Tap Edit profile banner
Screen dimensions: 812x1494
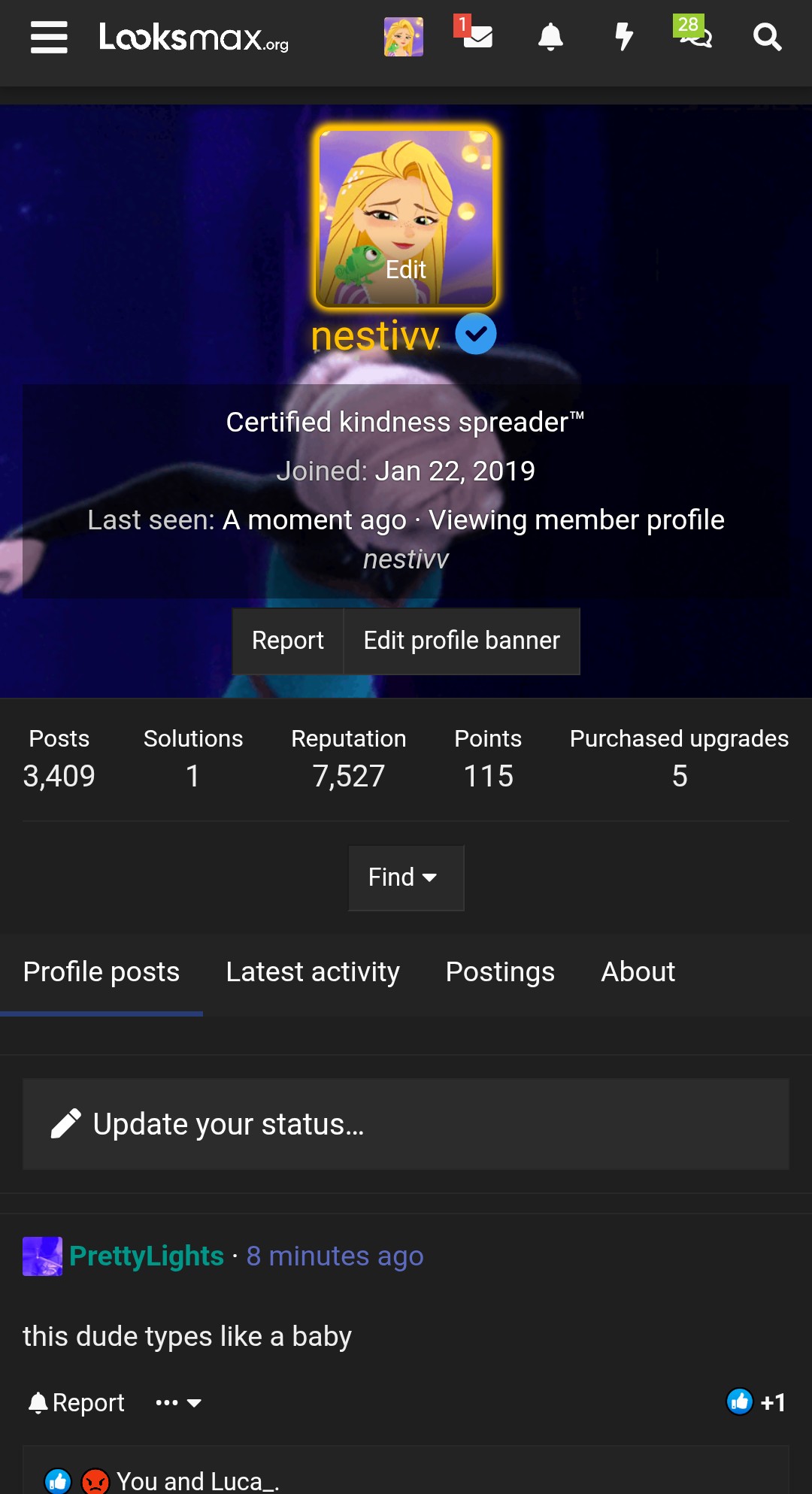(462, 641)
